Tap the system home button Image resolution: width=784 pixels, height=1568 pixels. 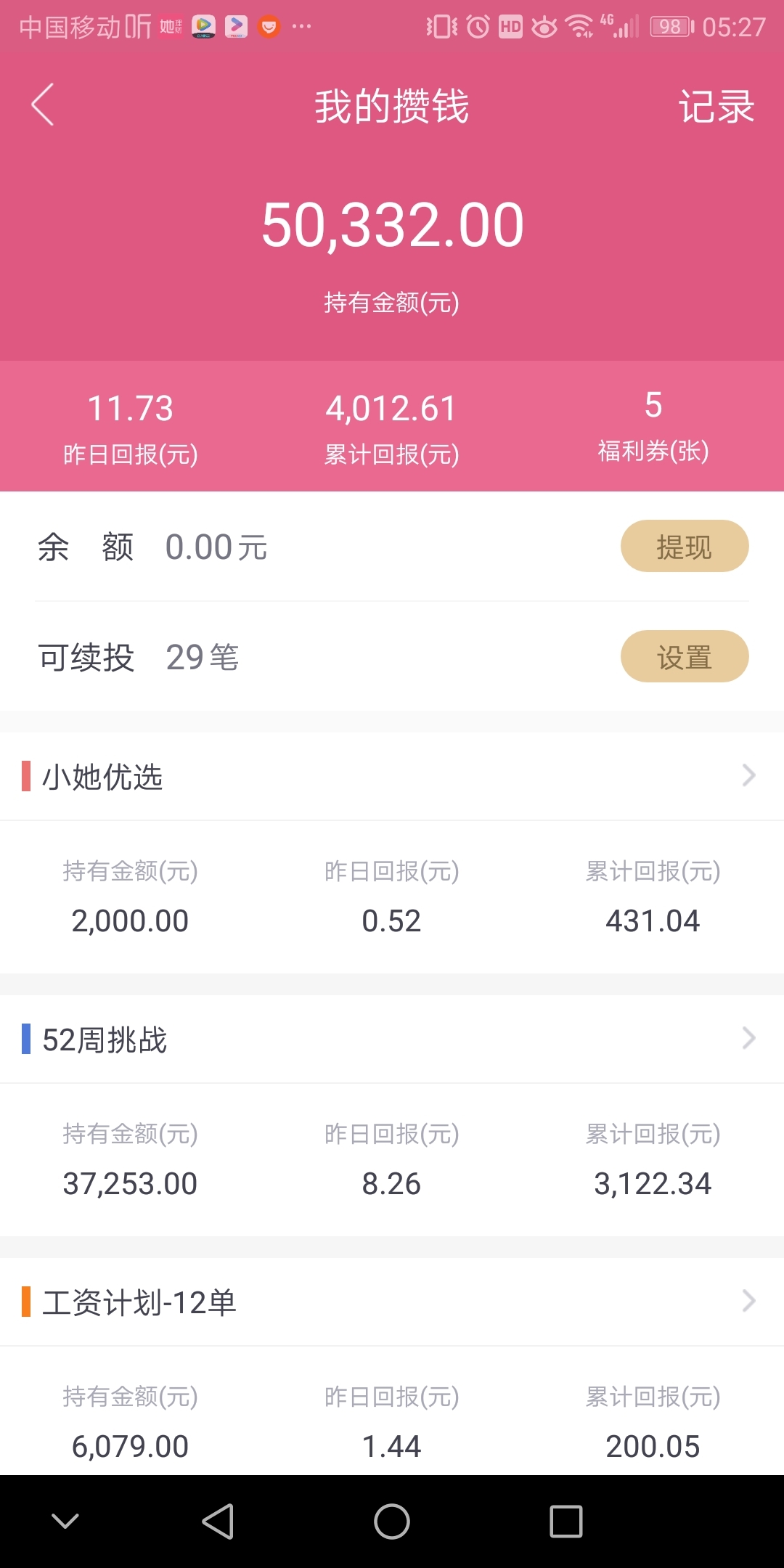392,1522
